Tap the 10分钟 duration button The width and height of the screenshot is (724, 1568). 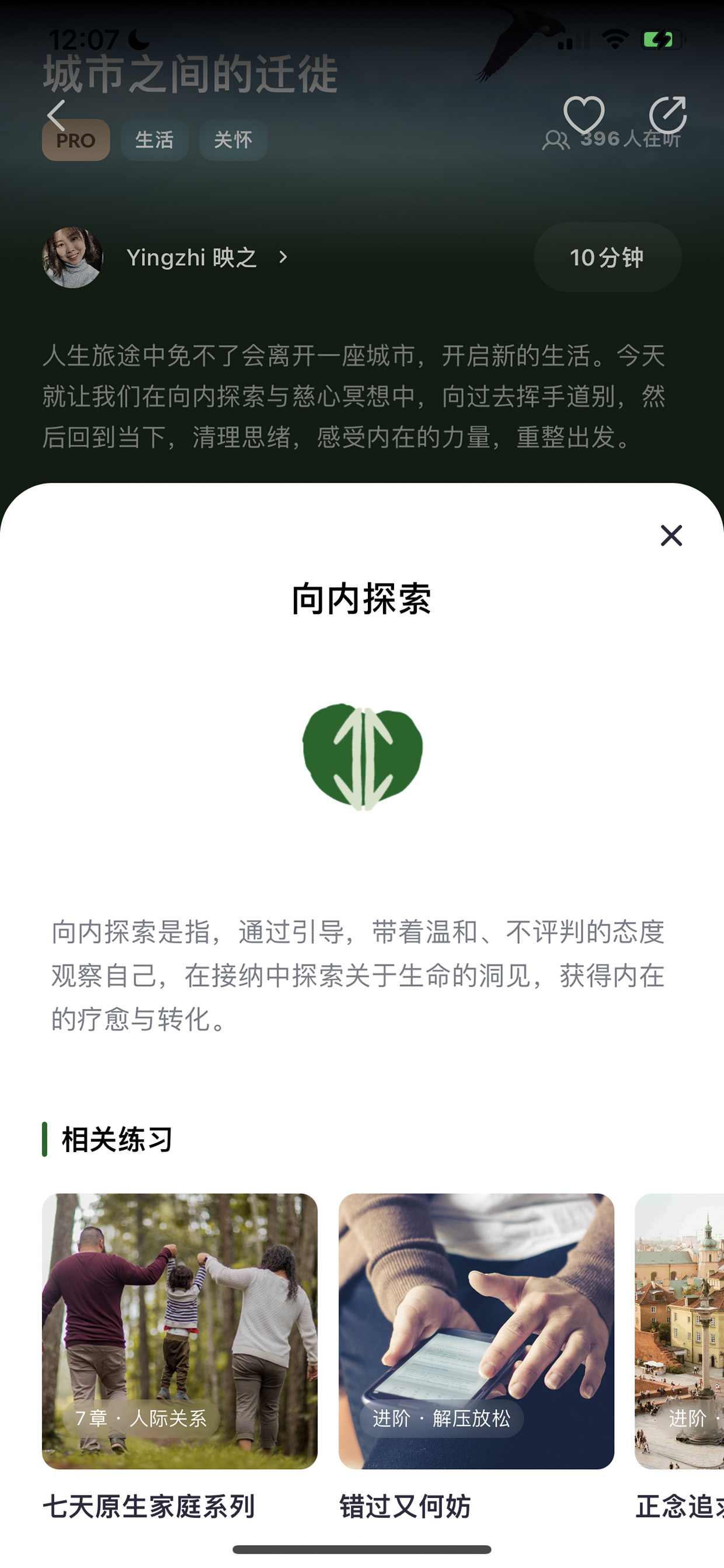[607, 258]
